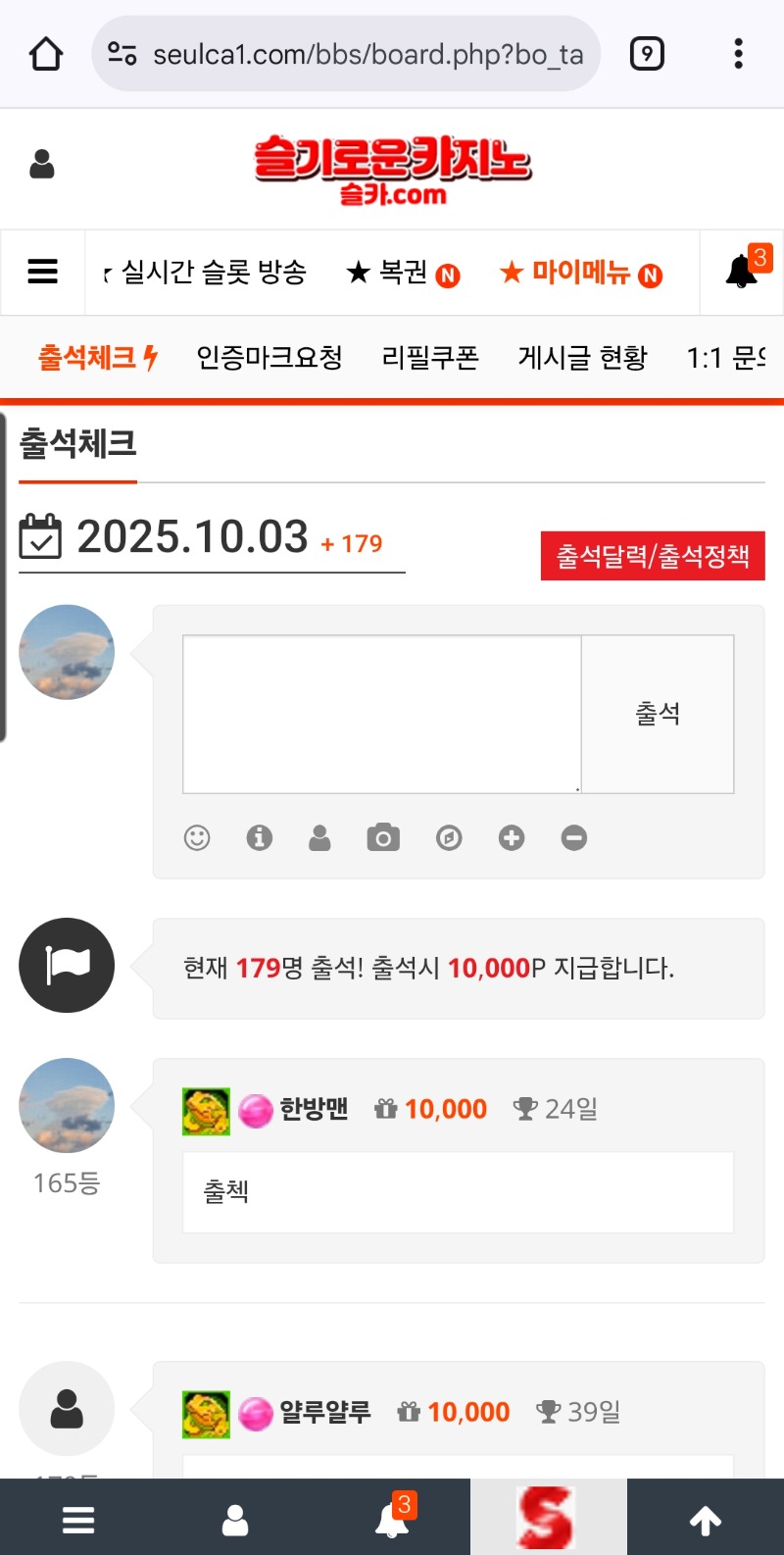Viewport: 784px width, 1555px height.
Task: Open the profile icon in the site header
Action: tap(42, 164)
